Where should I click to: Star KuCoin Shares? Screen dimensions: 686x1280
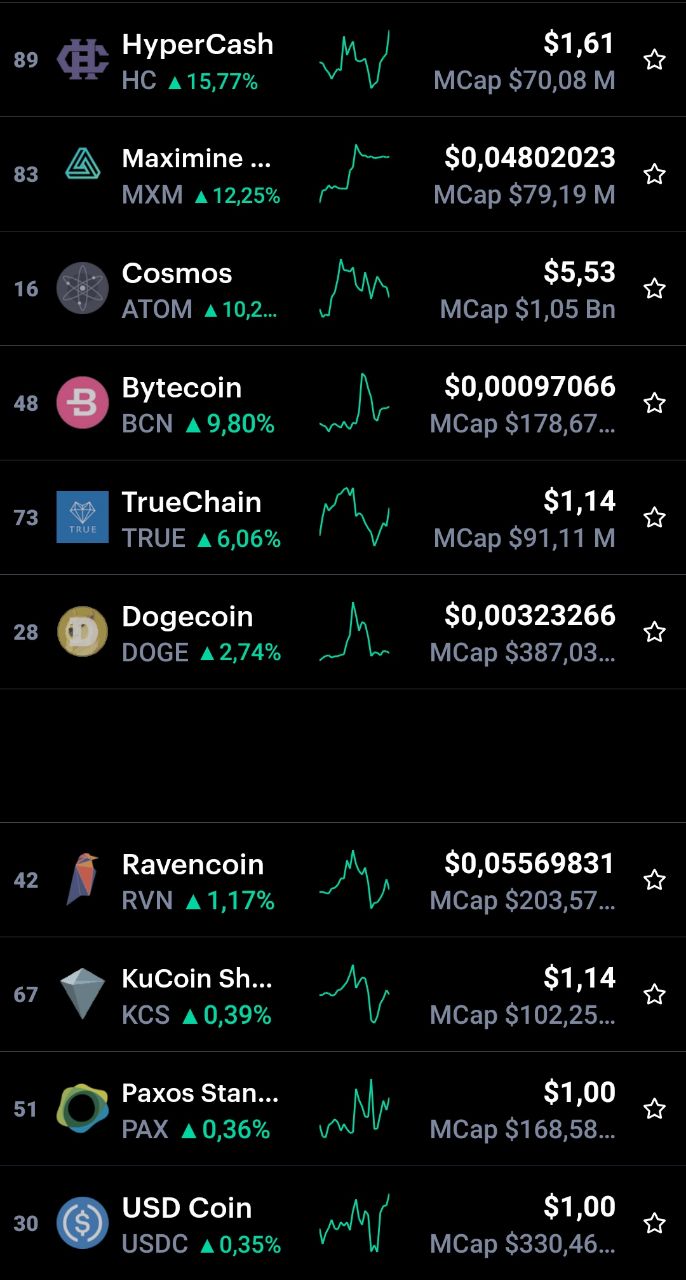pyautogui.click(x=655, y=994)
